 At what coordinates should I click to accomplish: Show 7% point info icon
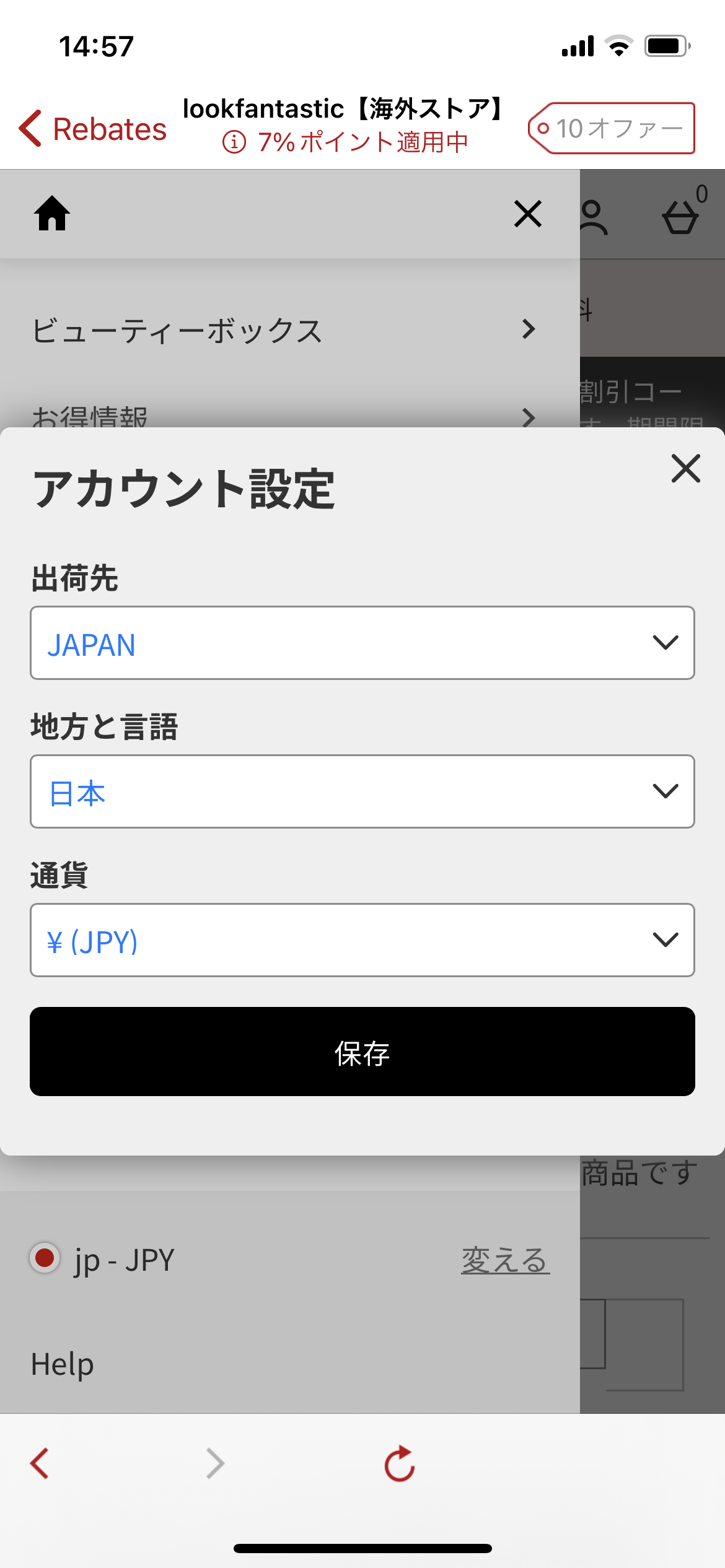click(234, 142)
